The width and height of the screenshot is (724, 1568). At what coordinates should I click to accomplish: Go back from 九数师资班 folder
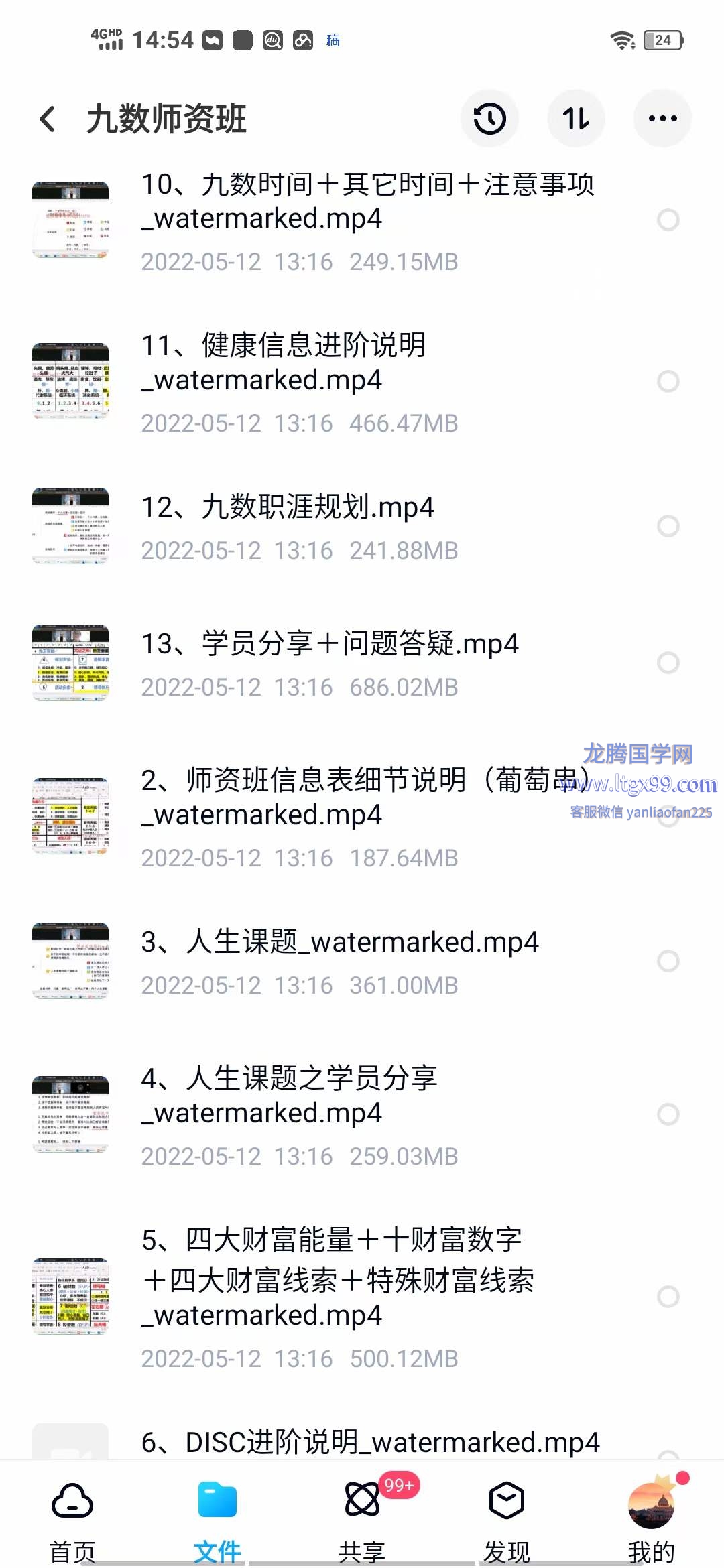pos(47,119)
